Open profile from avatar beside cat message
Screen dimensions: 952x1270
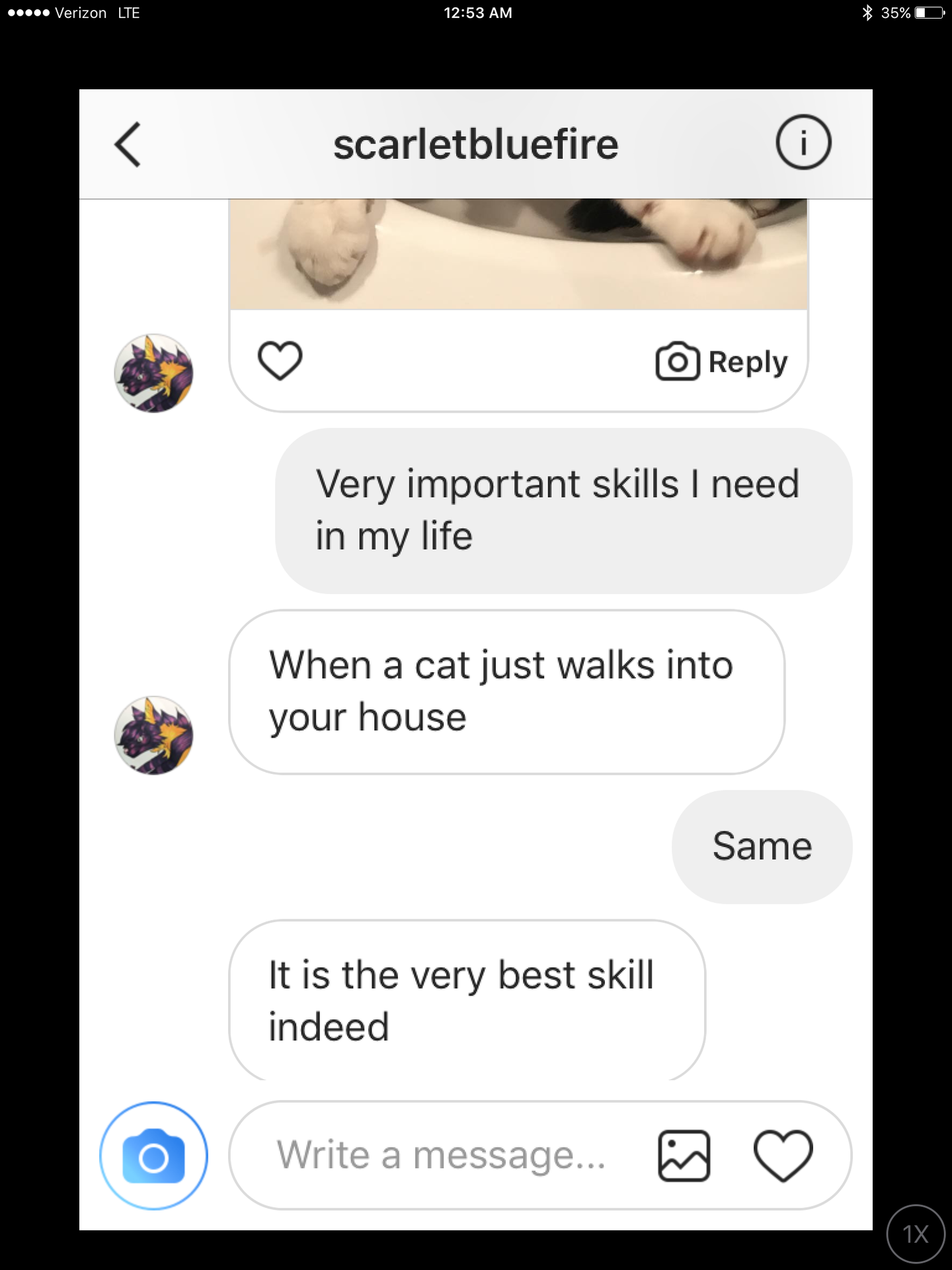pyautogui.click(x=153, y=735)
